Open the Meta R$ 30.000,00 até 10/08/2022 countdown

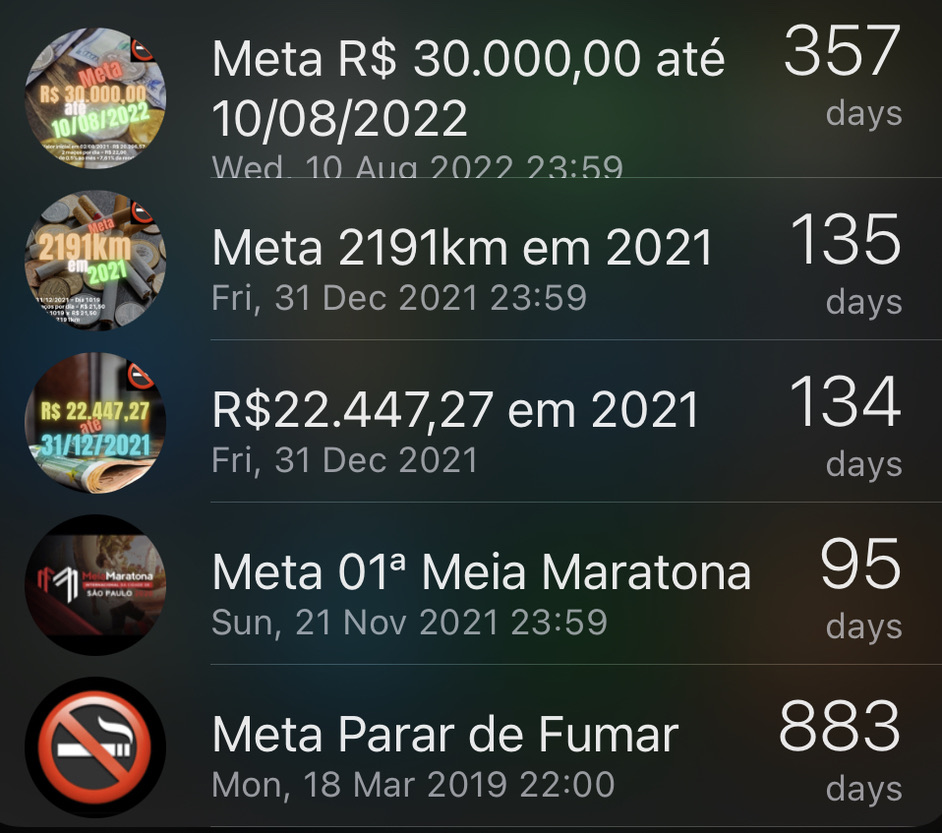point(470,90)
